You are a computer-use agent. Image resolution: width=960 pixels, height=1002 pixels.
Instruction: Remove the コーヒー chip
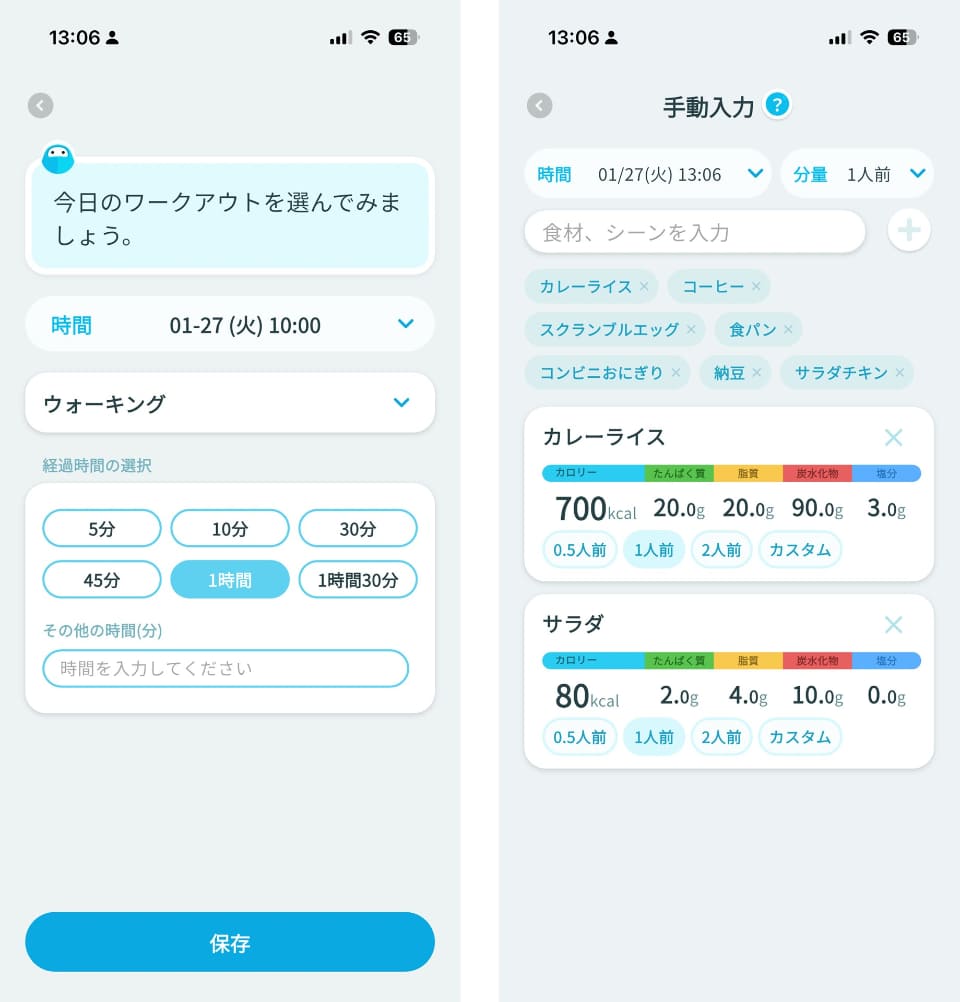756,287
